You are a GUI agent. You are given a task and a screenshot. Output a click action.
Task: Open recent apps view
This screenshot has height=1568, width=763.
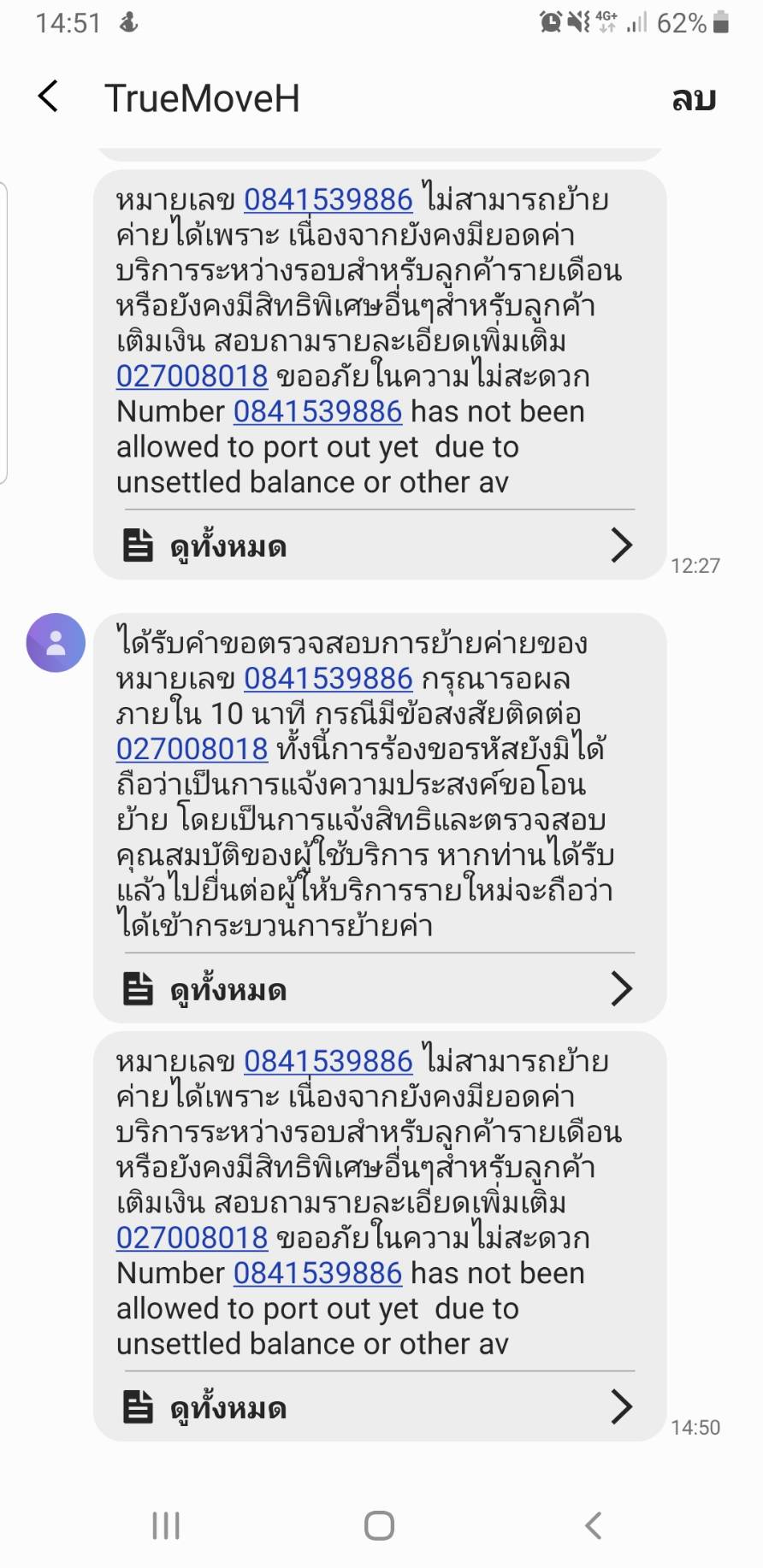(166, 1525)
